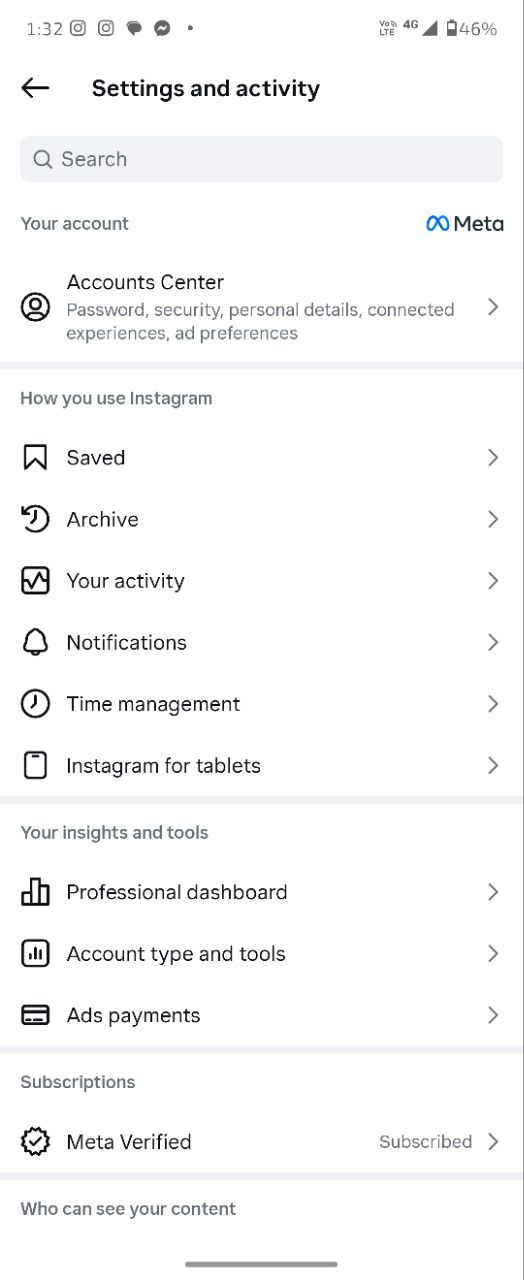Go back using the top arrow
This screenshot has width=524, height=1280.
pyautogui.click(x=35, y=88)
